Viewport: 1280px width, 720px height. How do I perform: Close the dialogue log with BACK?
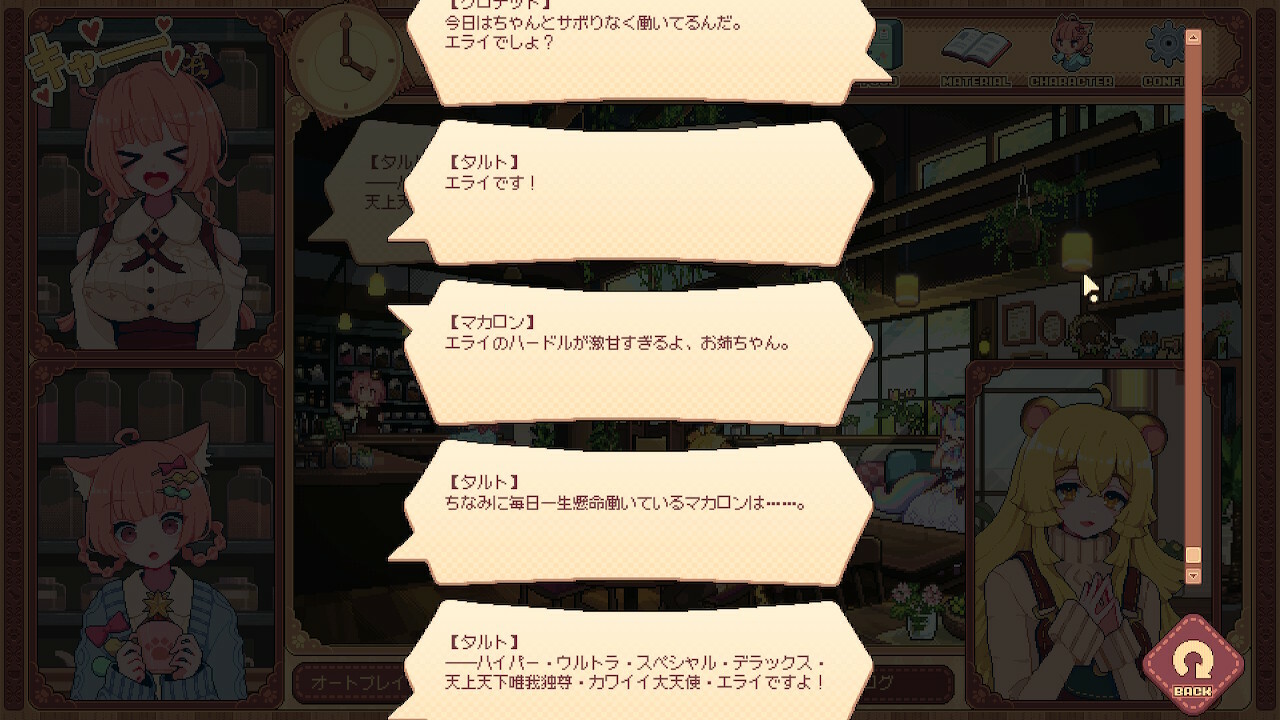pyautogui.click(x=1192, y=662)
